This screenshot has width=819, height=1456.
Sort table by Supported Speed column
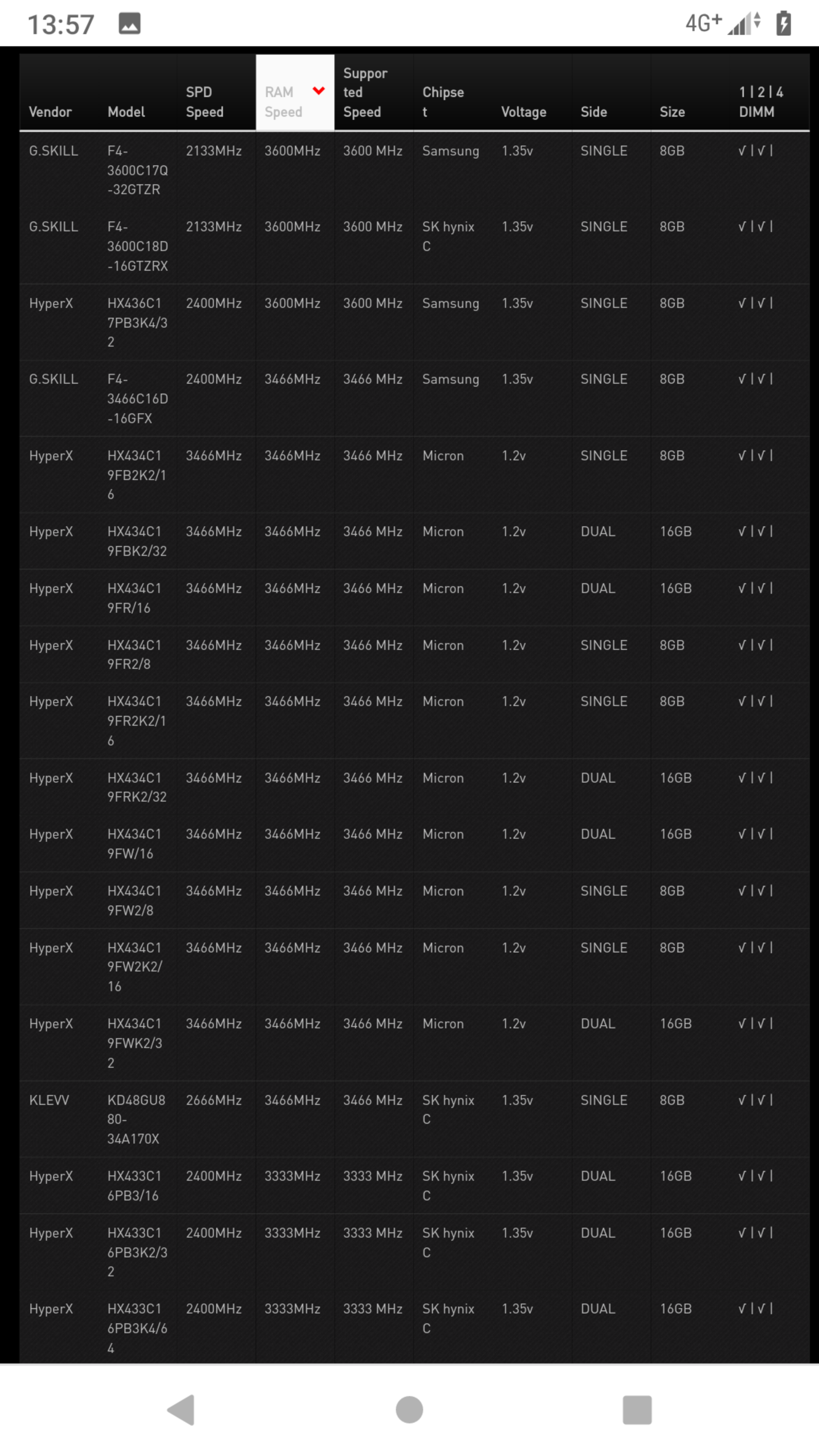tap(365, 93)
